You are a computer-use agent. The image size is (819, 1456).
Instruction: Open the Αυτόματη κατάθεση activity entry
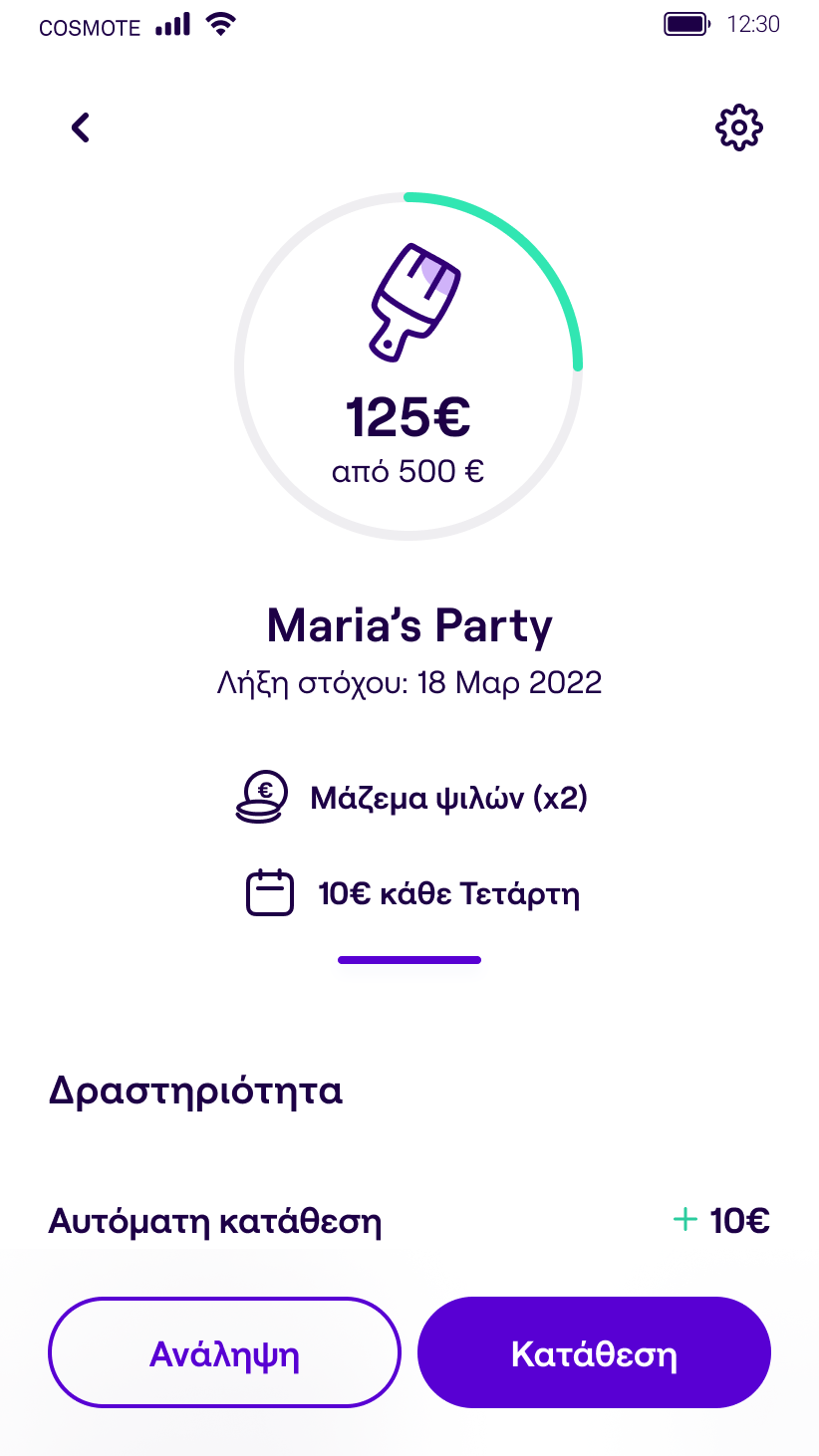tap(409, 1221)
